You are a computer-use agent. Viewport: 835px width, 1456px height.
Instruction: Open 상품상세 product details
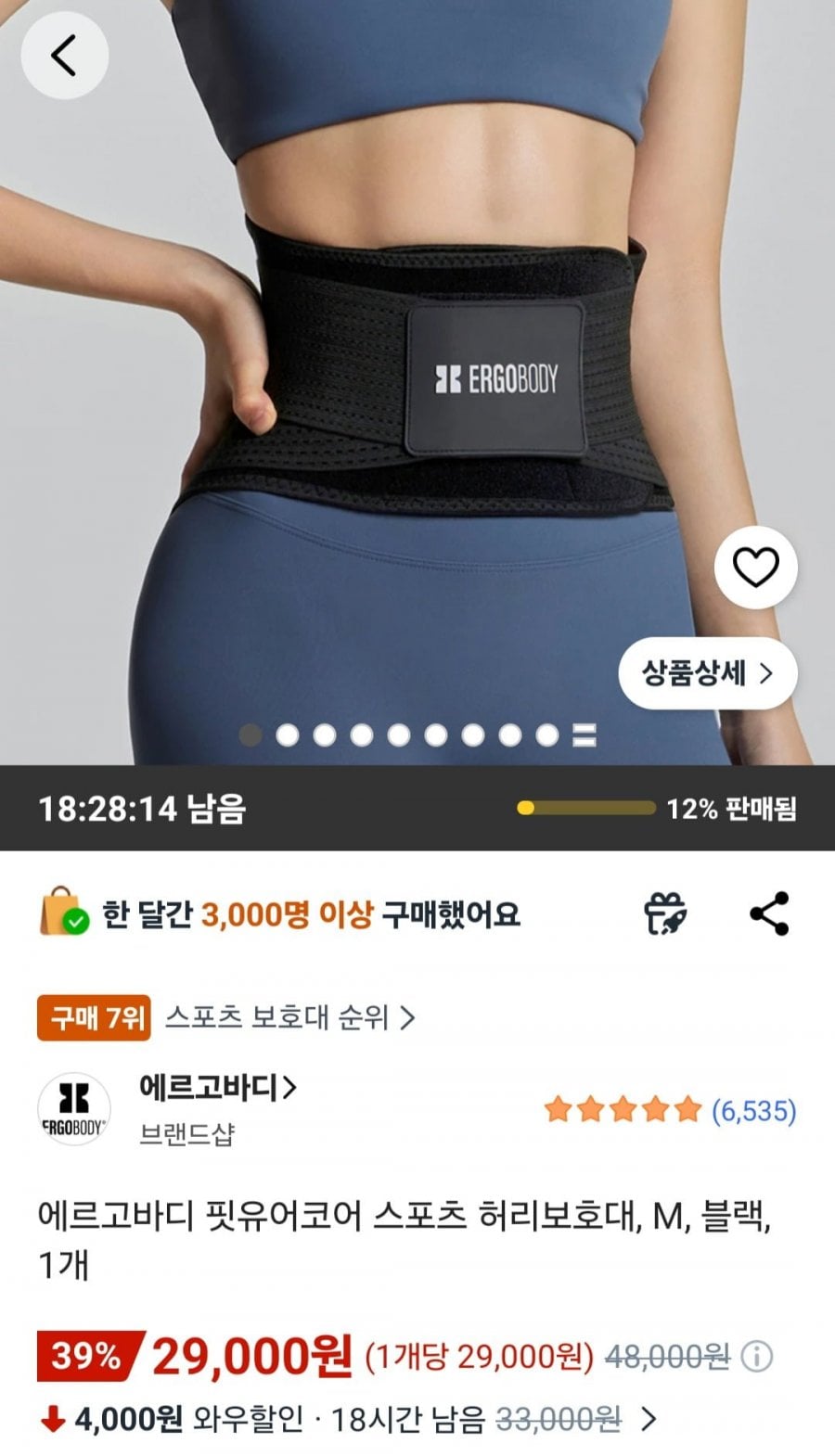(x=708, y=673)
